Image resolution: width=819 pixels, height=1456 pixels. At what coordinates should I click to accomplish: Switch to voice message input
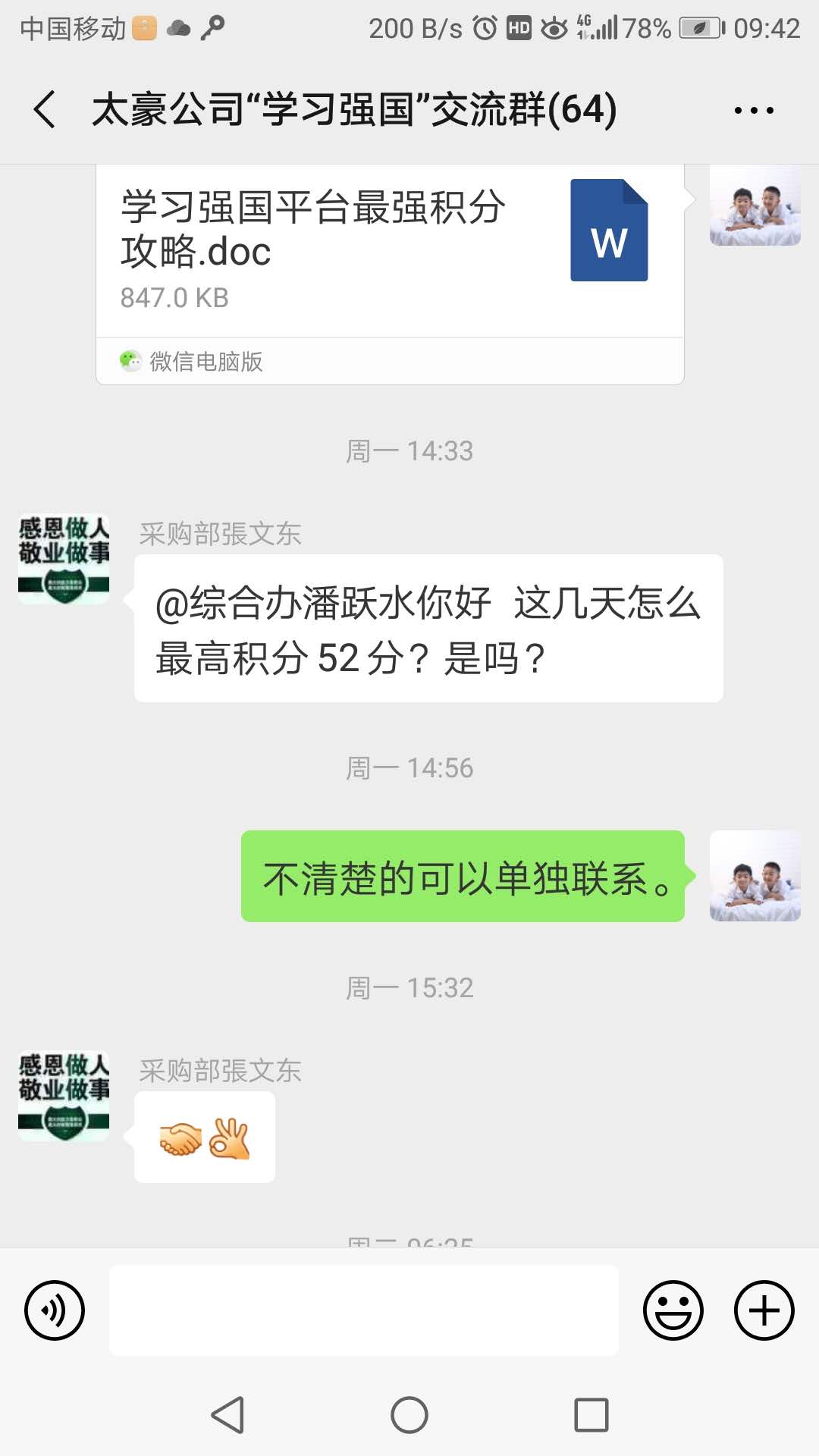click(55, 1310)
